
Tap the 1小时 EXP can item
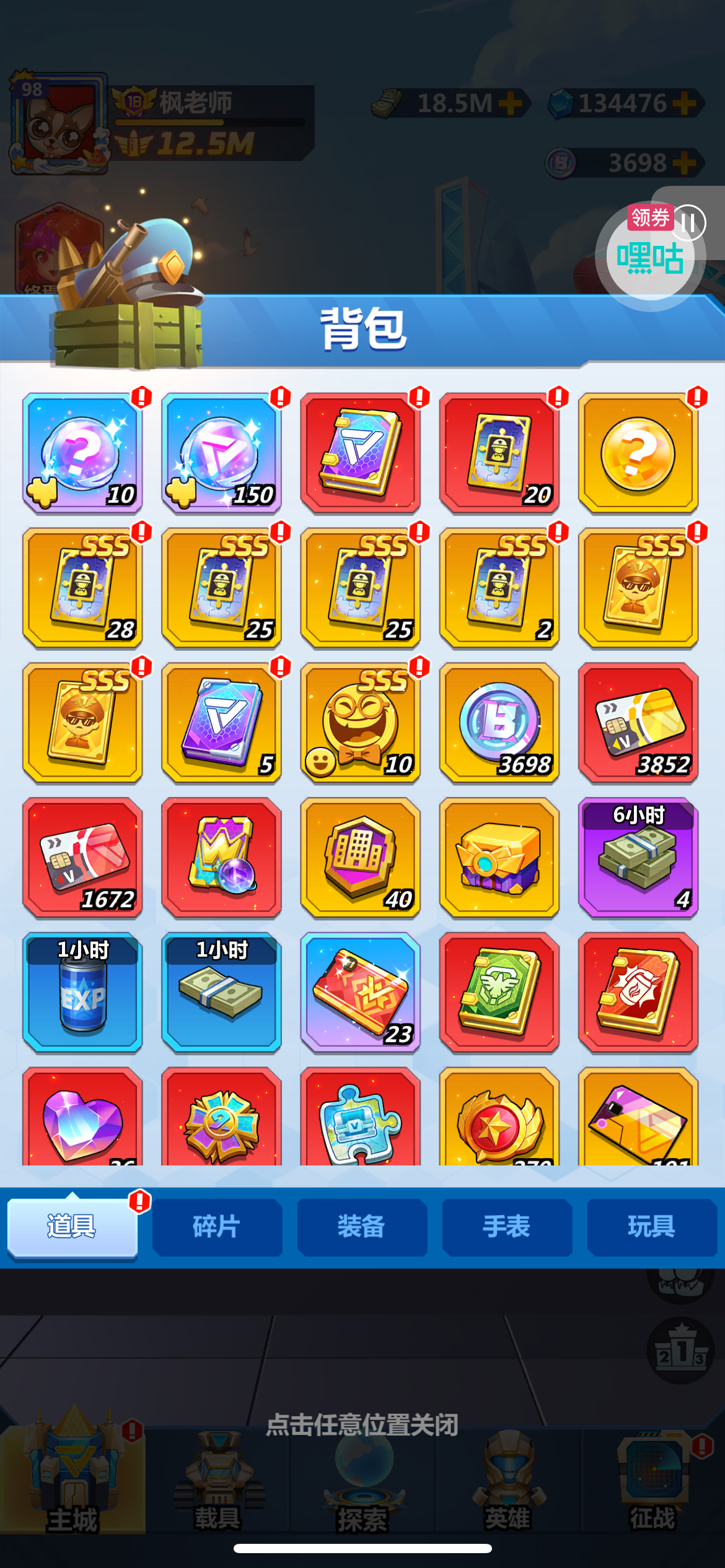(82, 993)
